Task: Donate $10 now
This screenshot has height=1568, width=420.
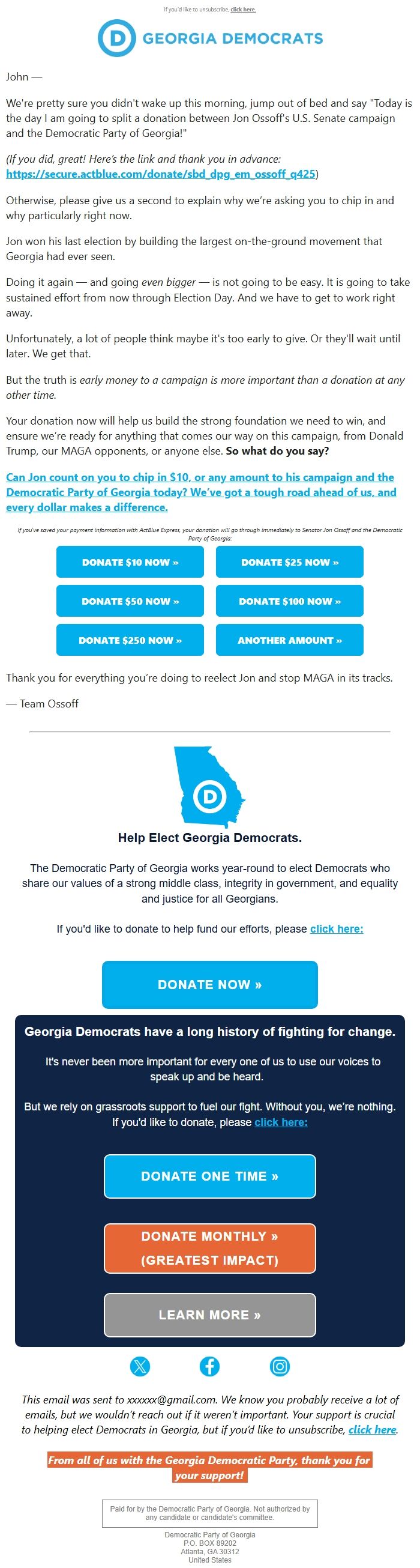Action: point(130,562)
